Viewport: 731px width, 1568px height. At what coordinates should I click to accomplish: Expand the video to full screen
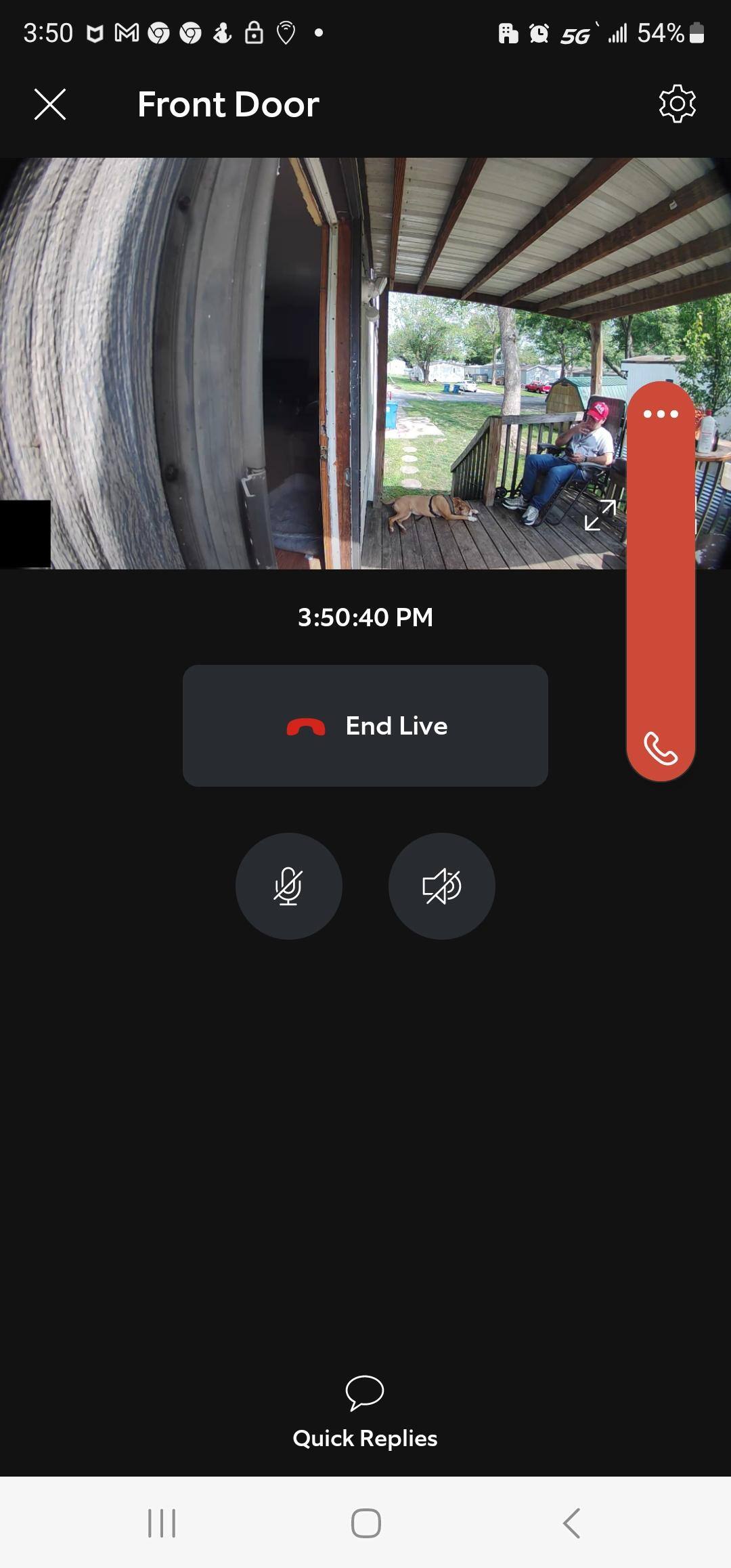(600, 515)
